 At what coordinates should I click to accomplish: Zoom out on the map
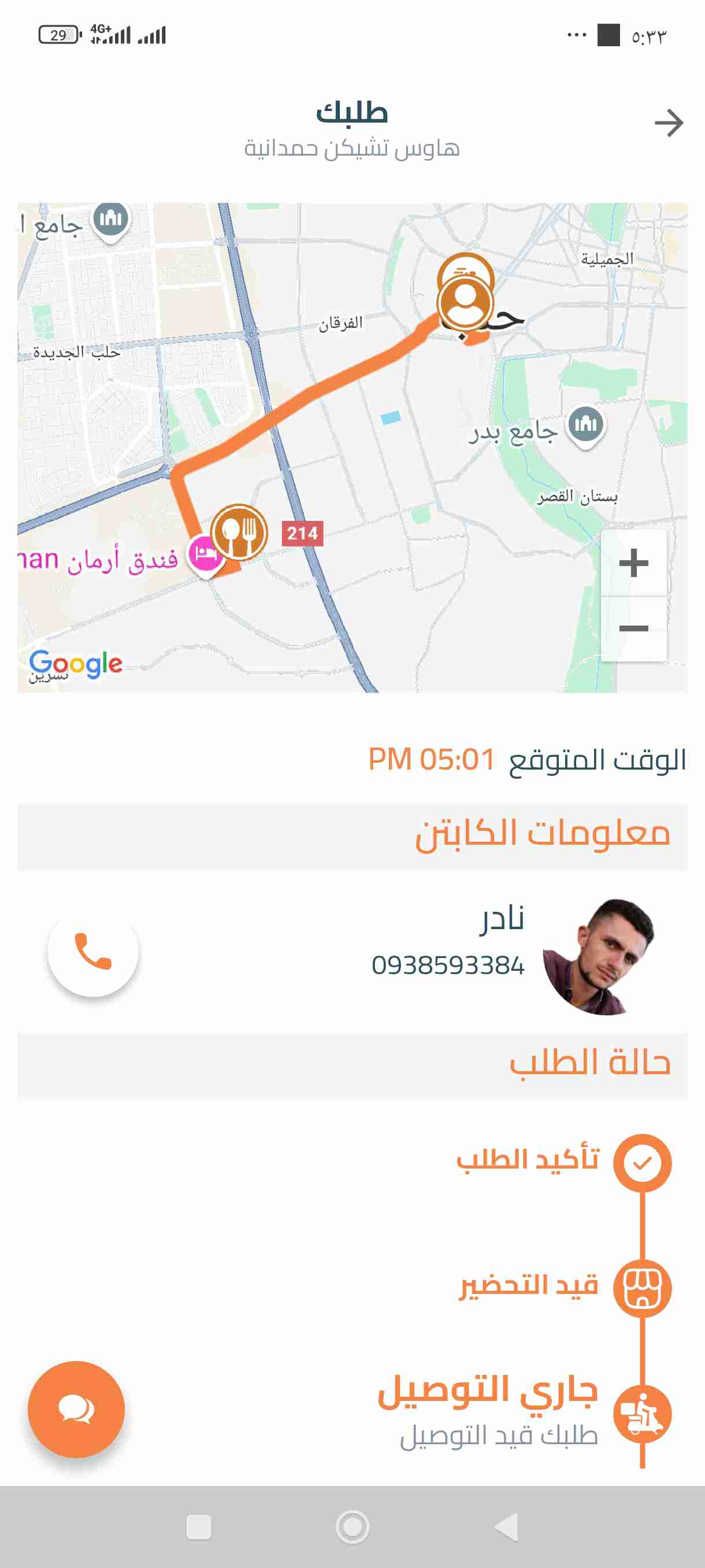pyautogui.click(x=633, y=628)
